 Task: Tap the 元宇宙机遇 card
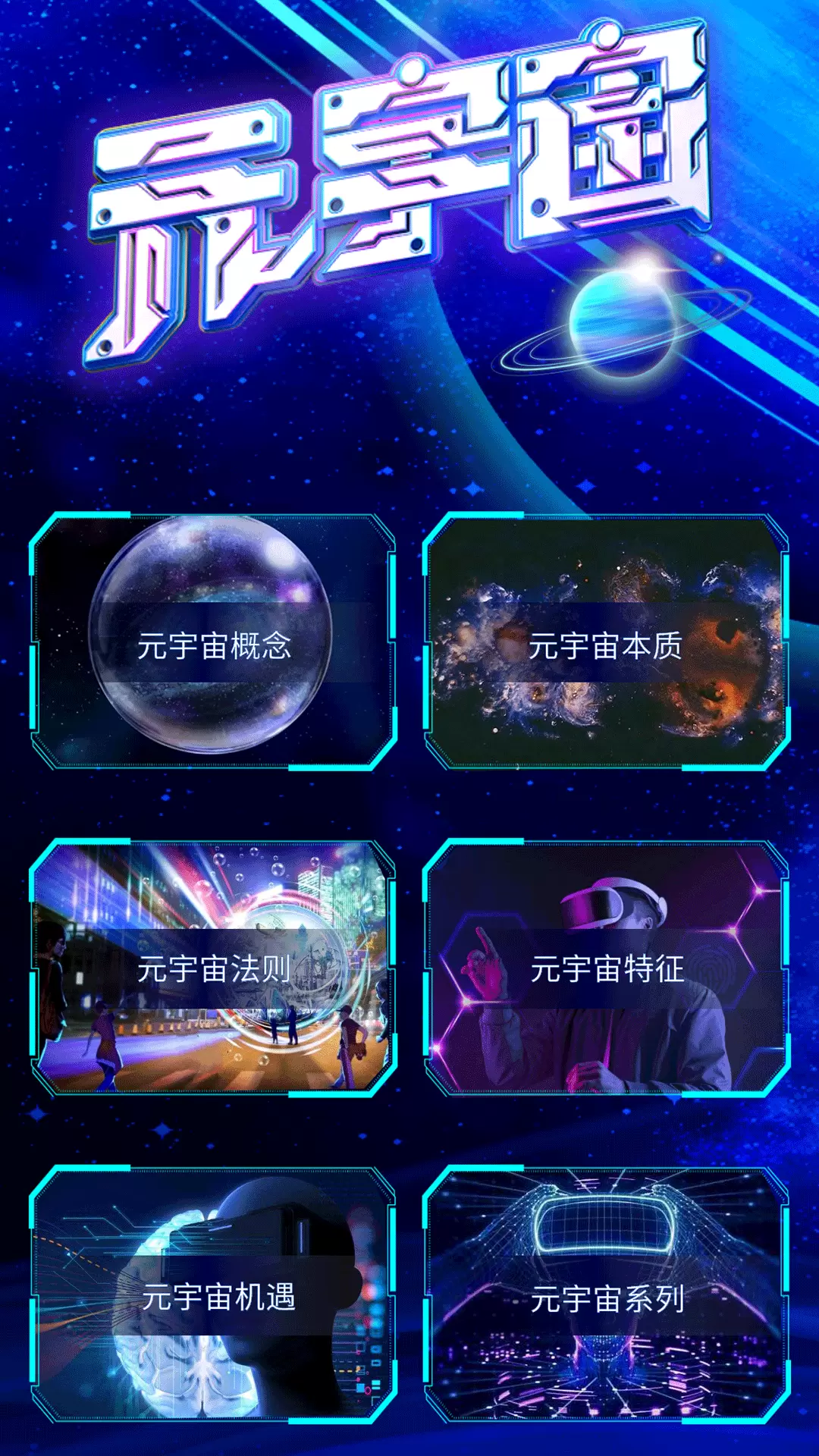coord(213,1294)
